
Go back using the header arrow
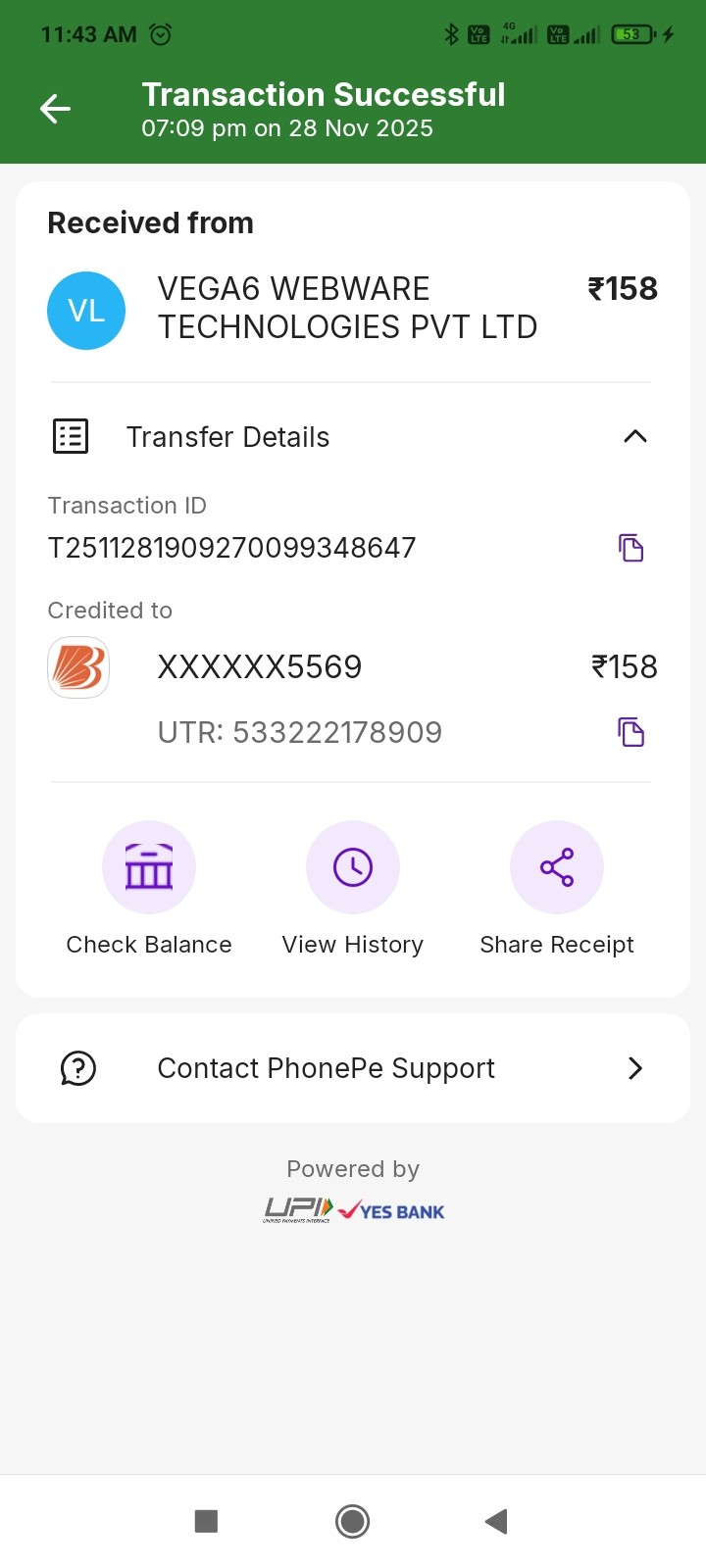(x=55, y=109)
